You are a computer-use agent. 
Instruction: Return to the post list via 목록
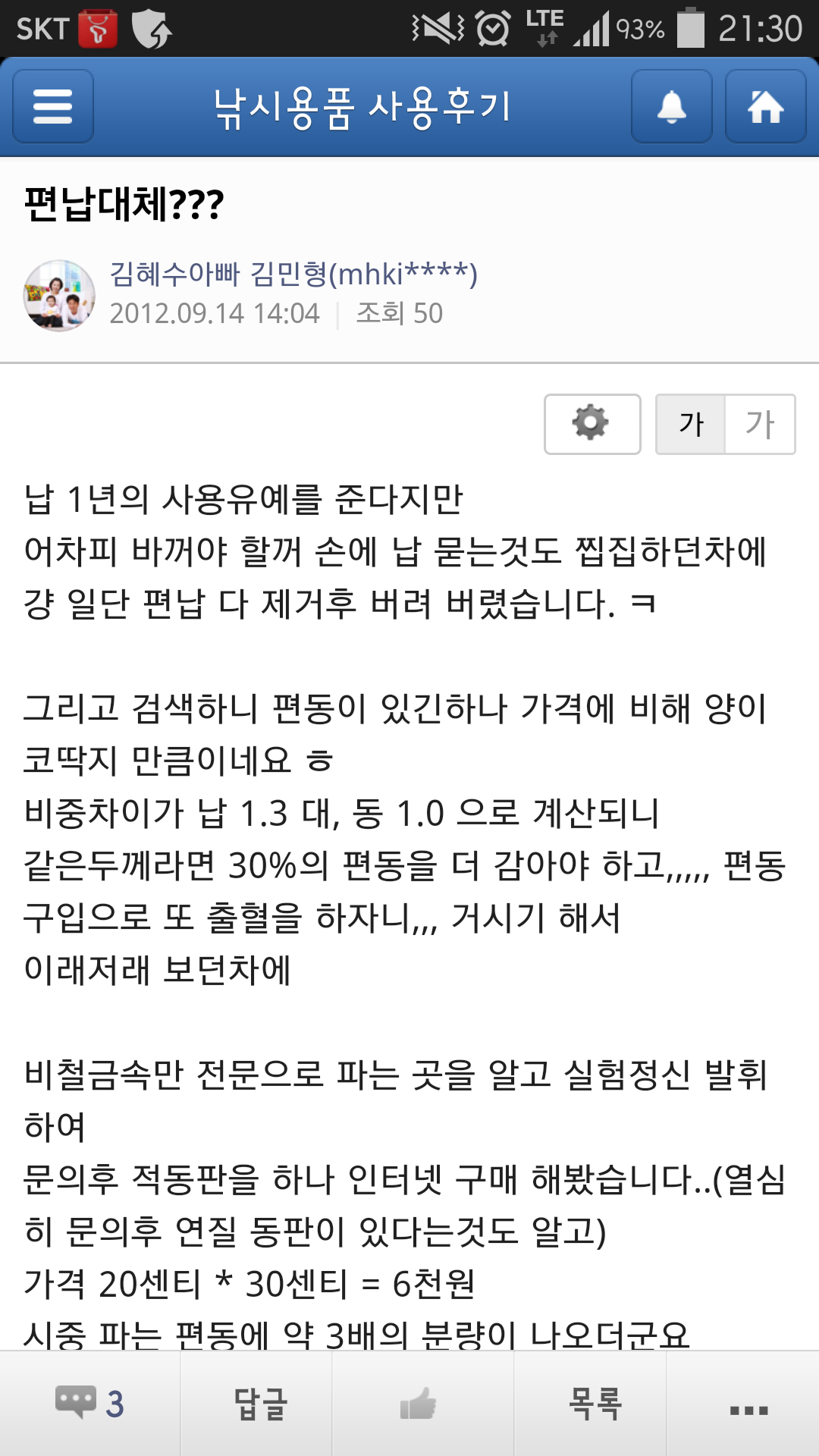click(595, 1404)
